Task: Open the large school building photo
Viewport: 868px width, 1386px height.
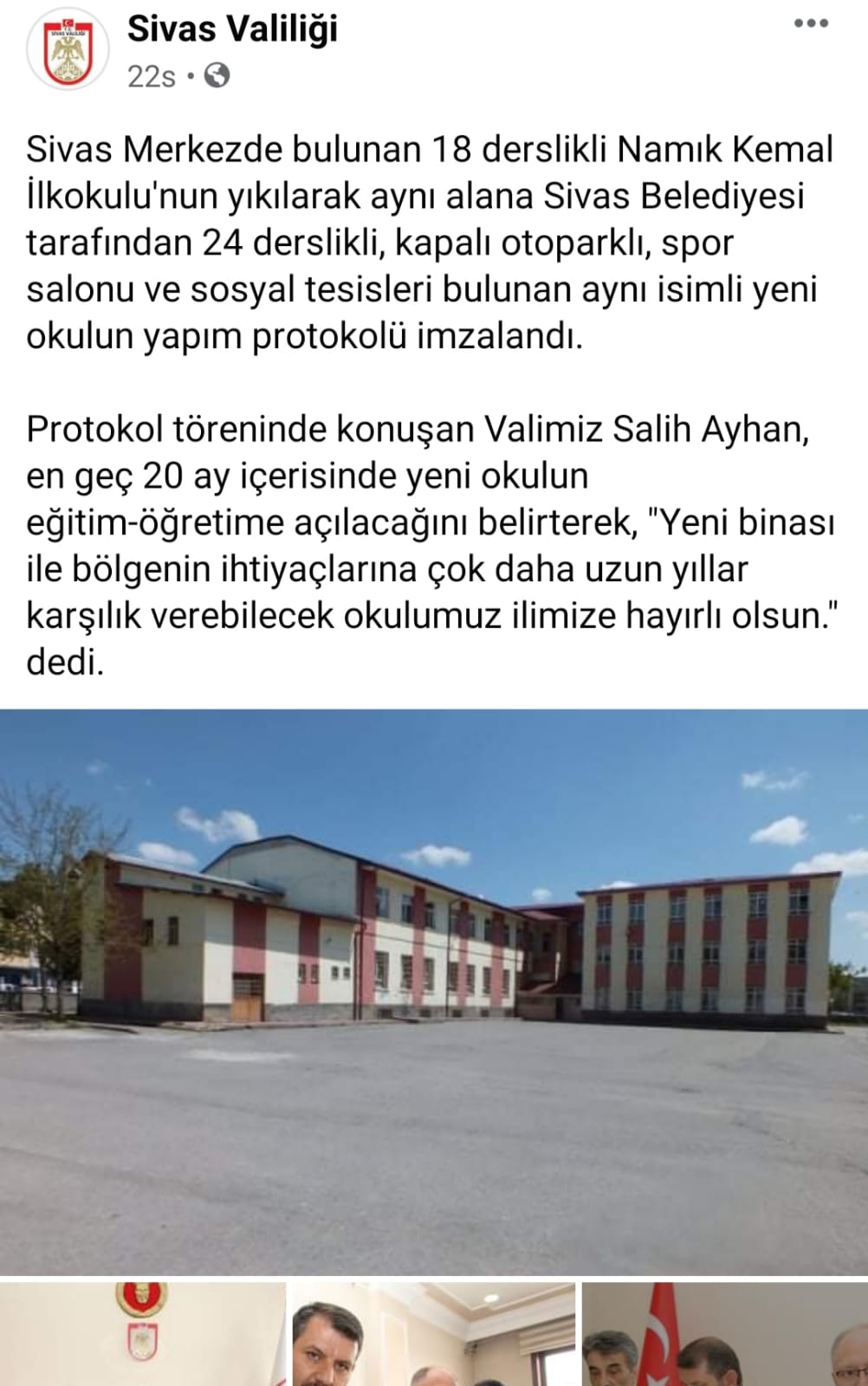Action: [x=433, y=991]
